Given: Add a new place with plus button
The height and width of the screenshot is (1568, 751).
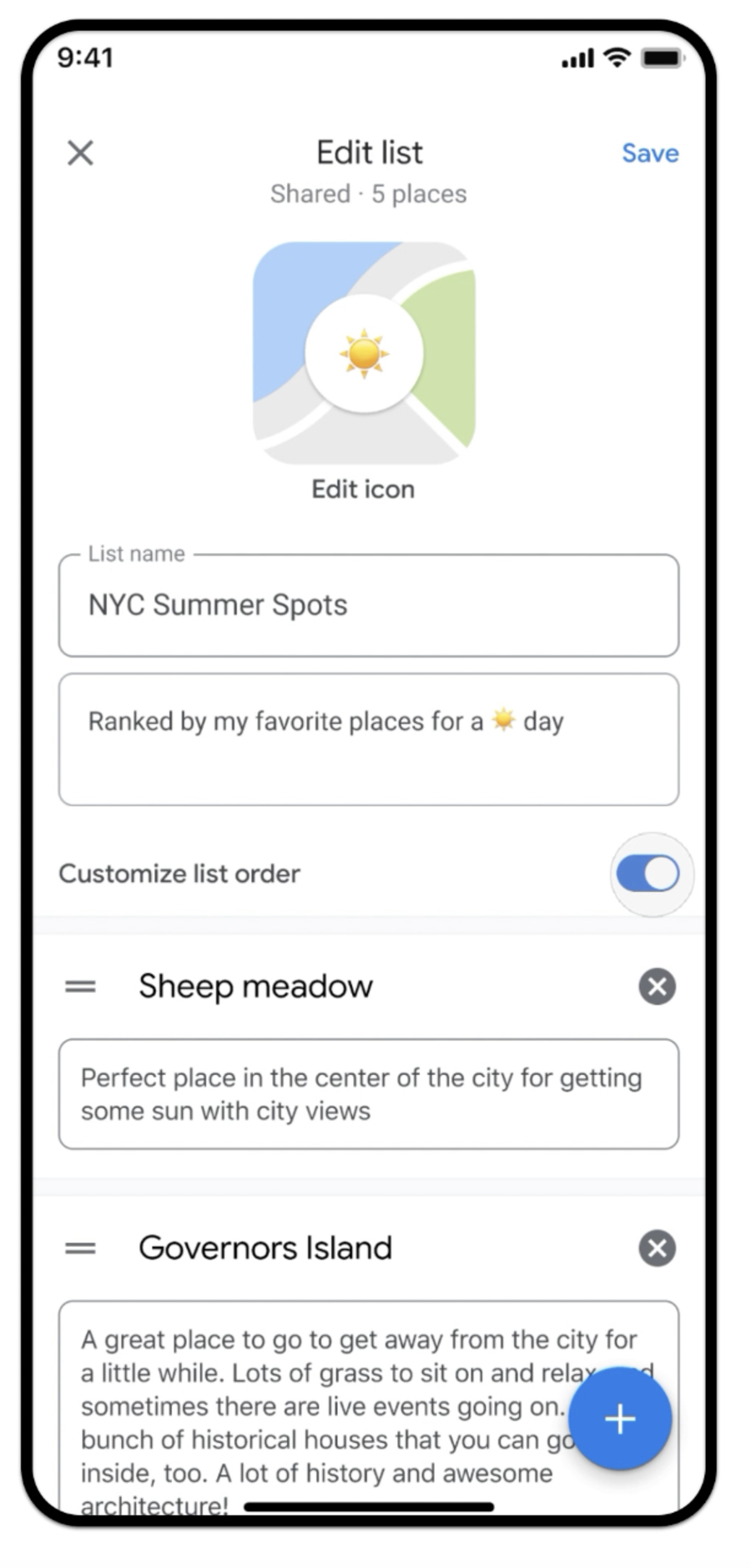Looking at the screenshot, I should pyautogui.click(x=620, y=1419).
